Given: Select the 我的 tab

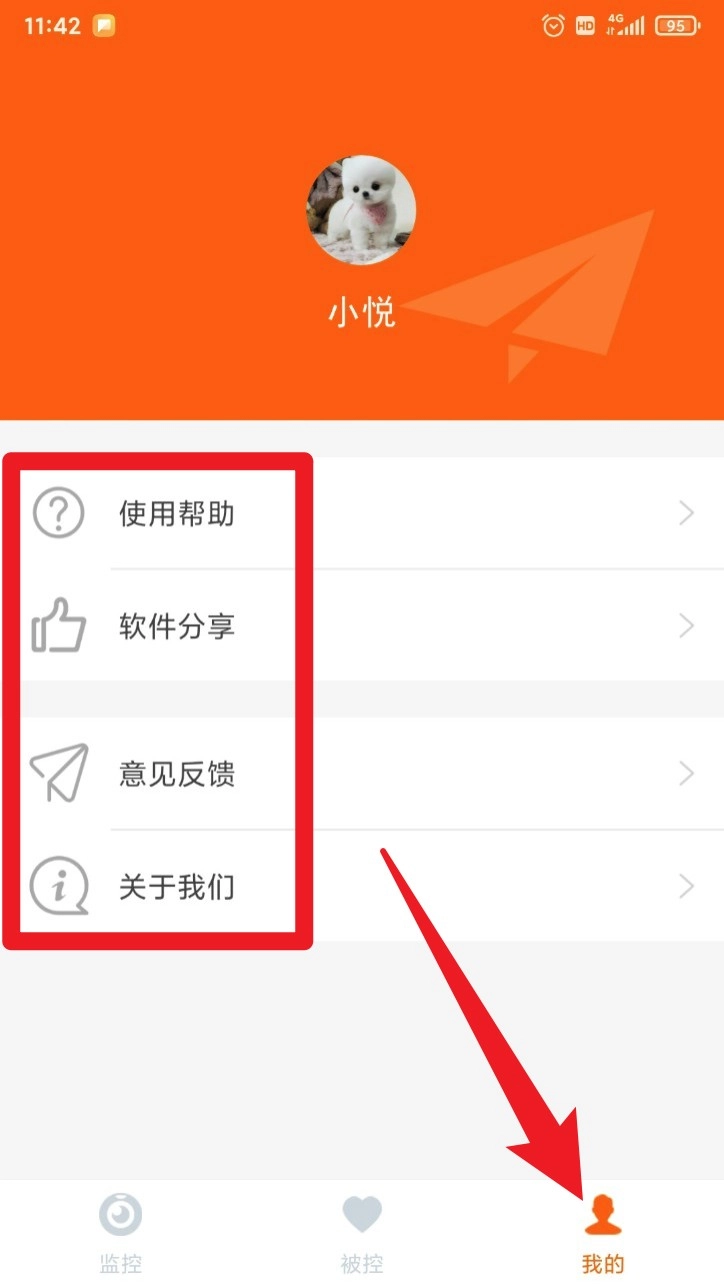Looking at the screenshot, I should (x=603, y=1233).
